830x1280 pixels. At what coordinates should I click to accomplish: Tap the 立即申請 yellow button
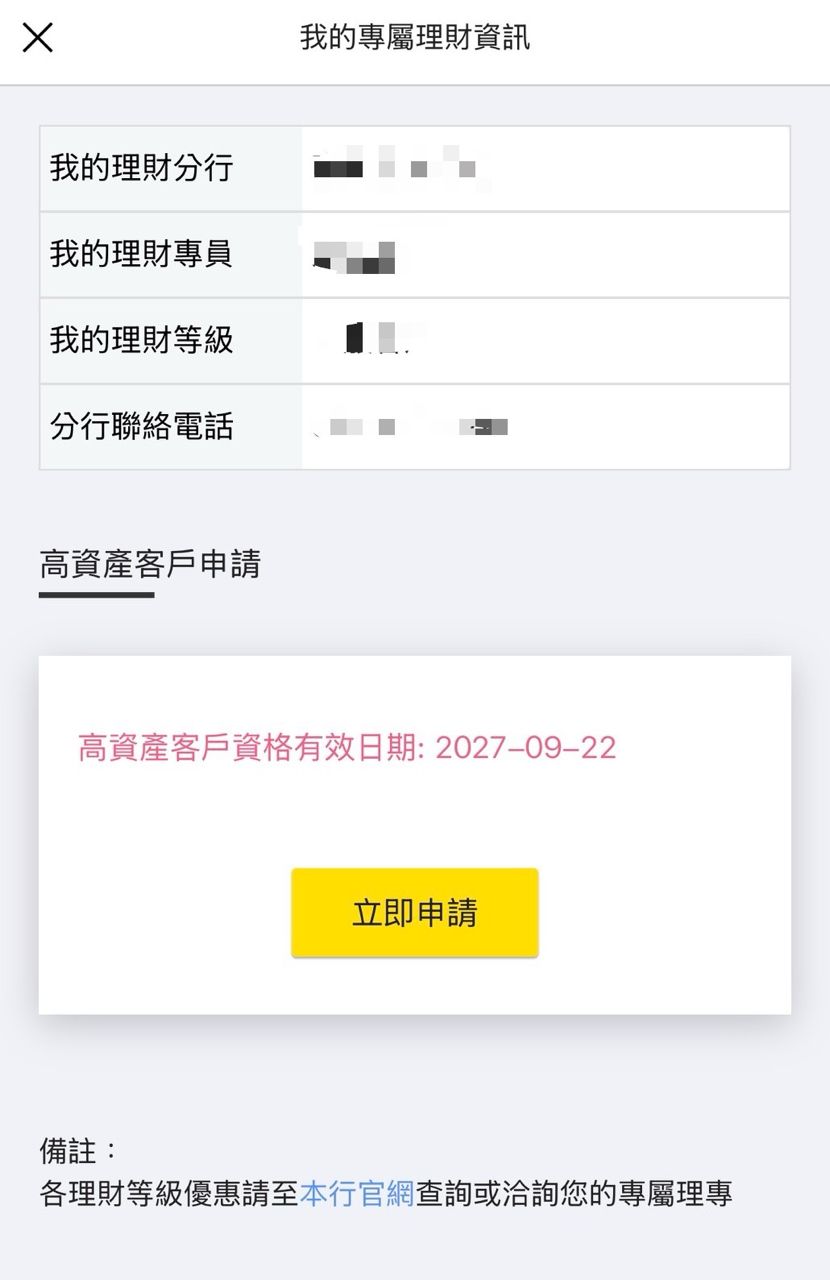point(414,911)
